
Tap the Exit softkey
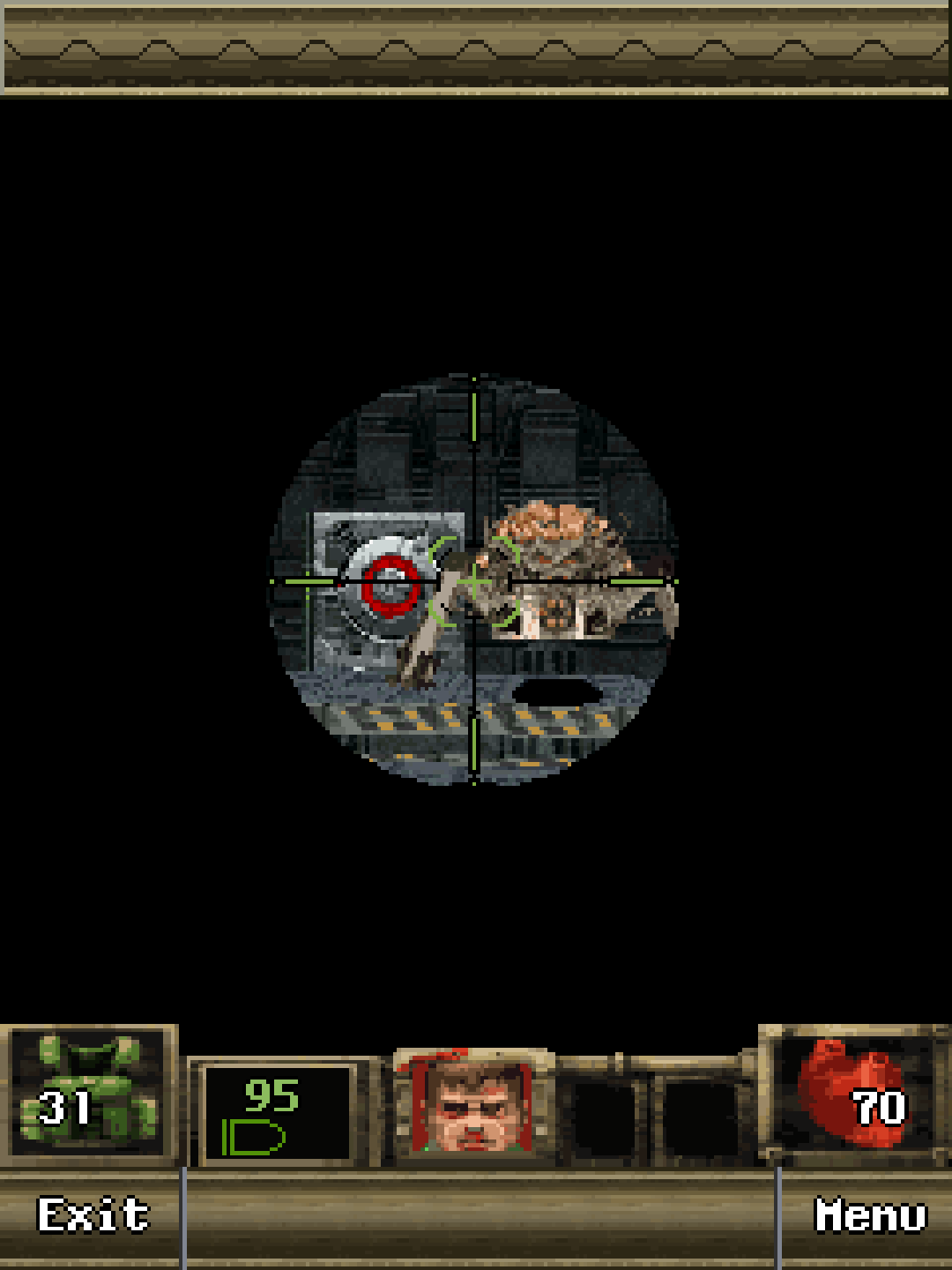coord(93,1215)
